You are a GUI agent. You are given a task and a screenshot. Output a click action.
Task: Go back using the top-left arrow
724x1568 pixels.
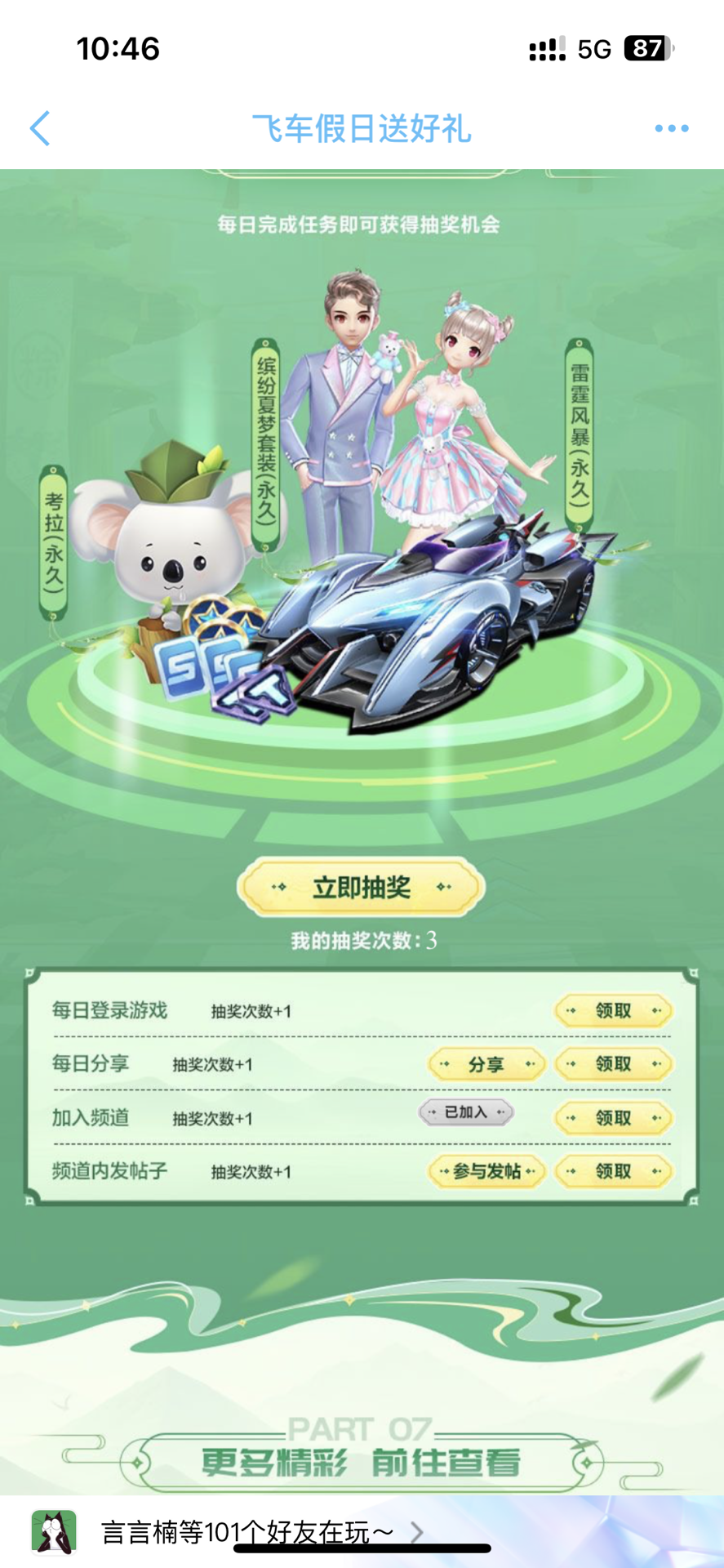pos(41,128)
